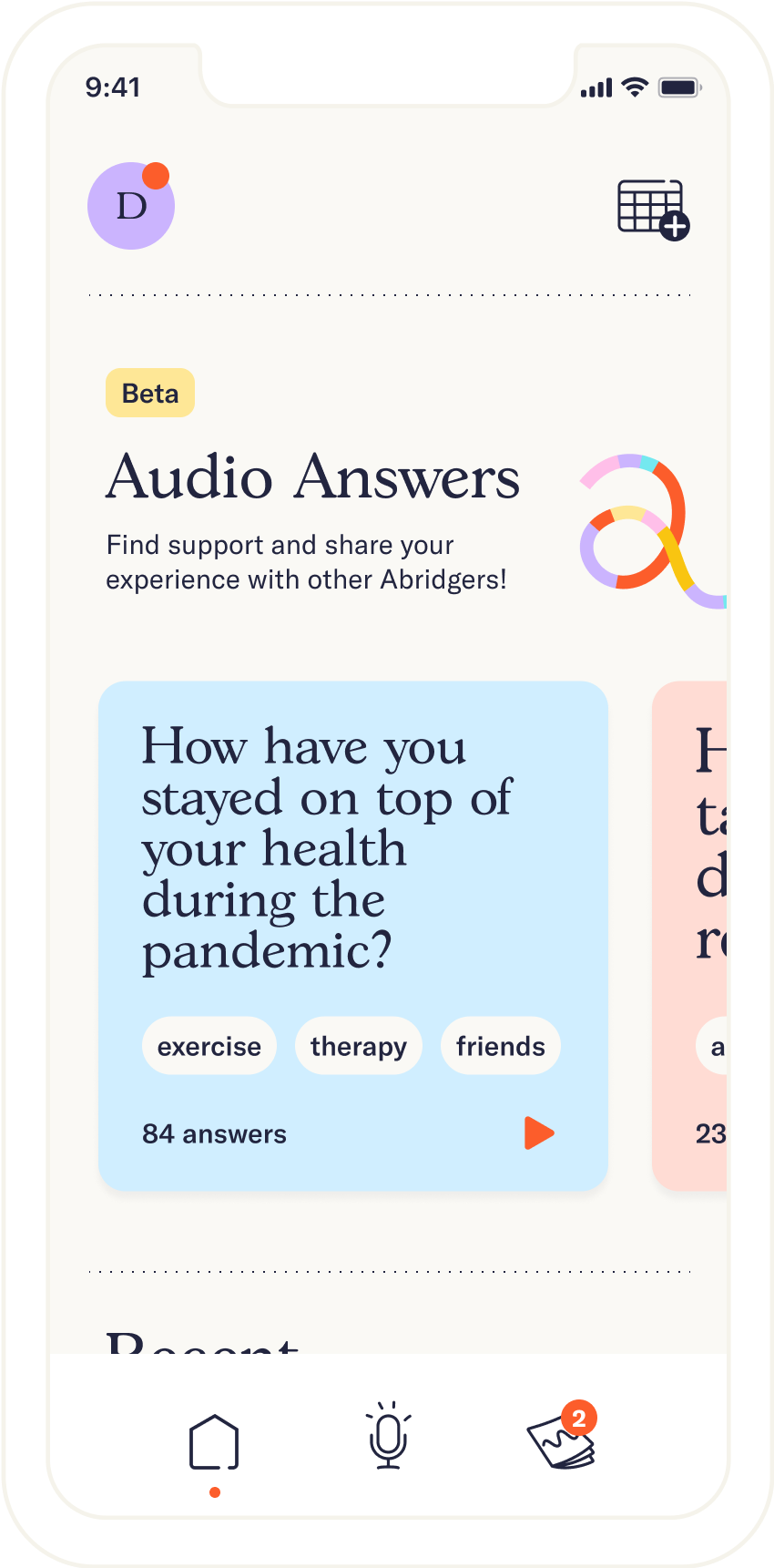Select the exercise chip
The image size is (774, 1568).
(x=209, y=1046)
